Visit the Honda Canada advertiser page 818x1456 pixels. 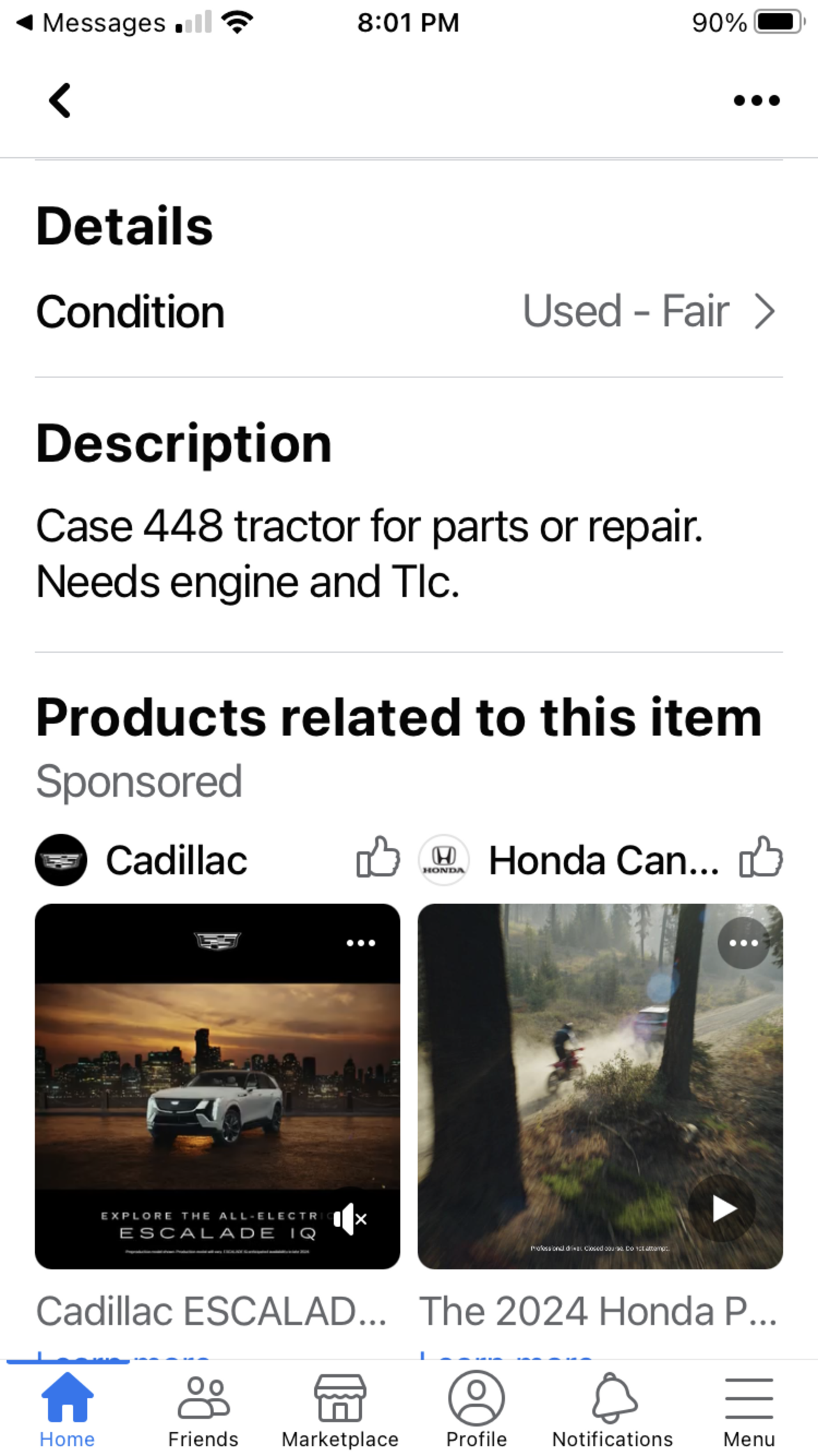tap(603, 860)
